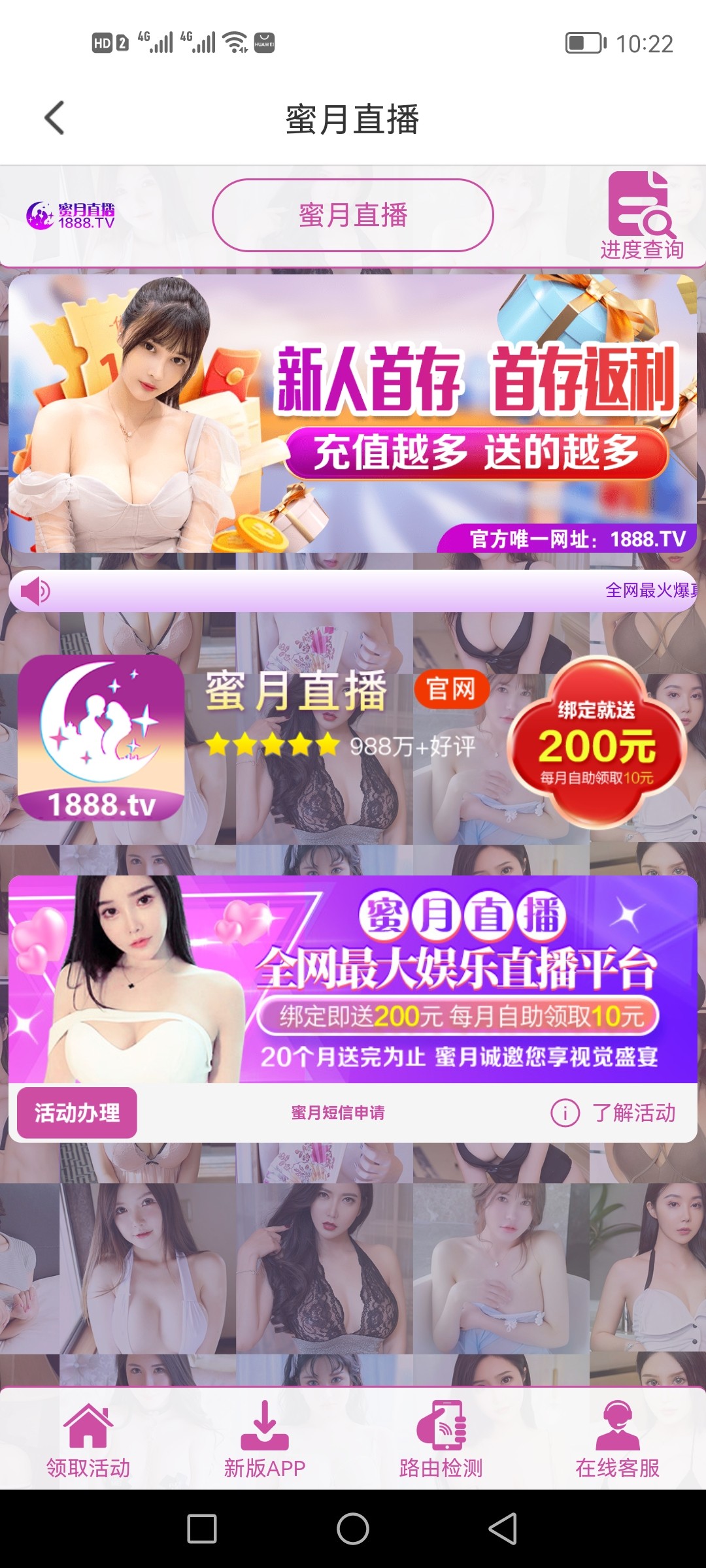706x1568 pixels.
Task: Open 进度查询 progress lookup
Action: [x=641, y=217]
